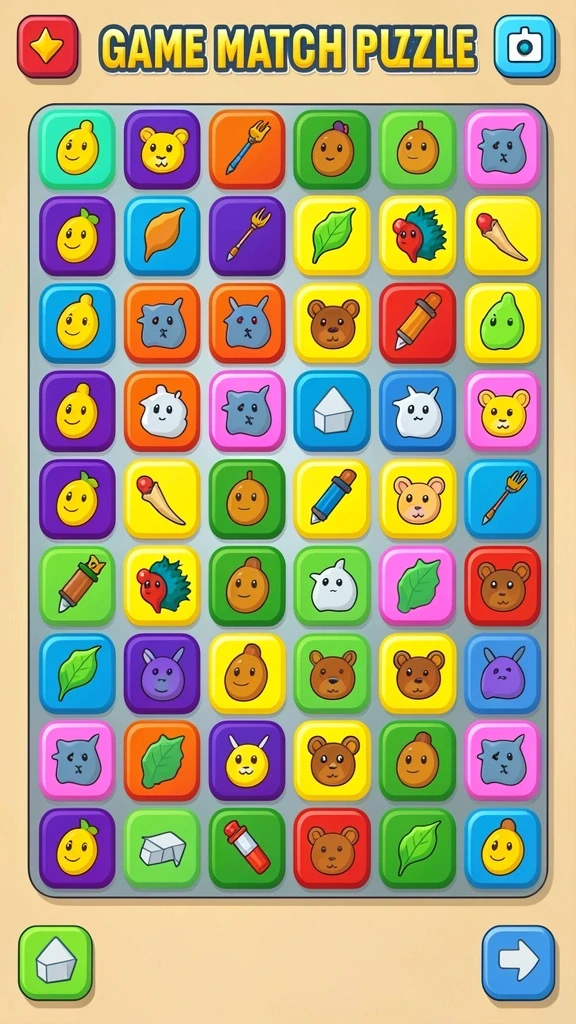This screenshot has width=576, height=1024.
Task: Tap the green tile with the brown bear
Action: [332, 673]
